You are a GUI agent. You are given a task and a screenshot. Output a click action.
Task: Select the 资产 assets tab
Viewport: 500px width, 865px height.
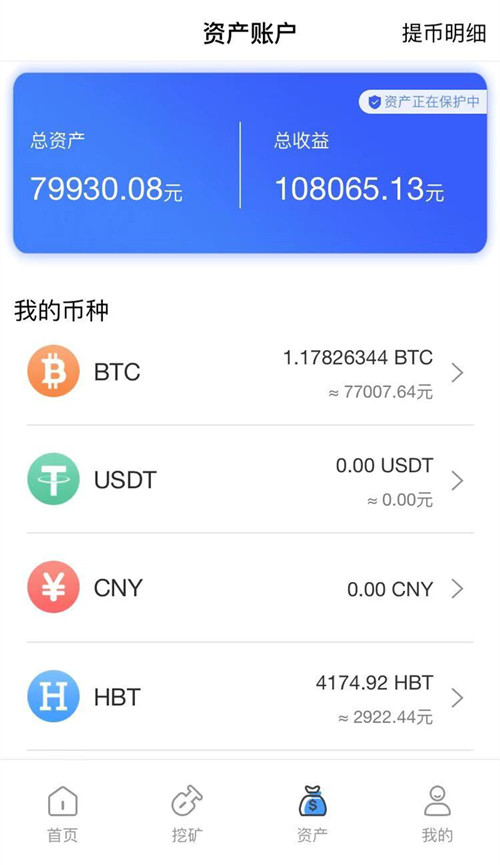(x=312, y=814)
